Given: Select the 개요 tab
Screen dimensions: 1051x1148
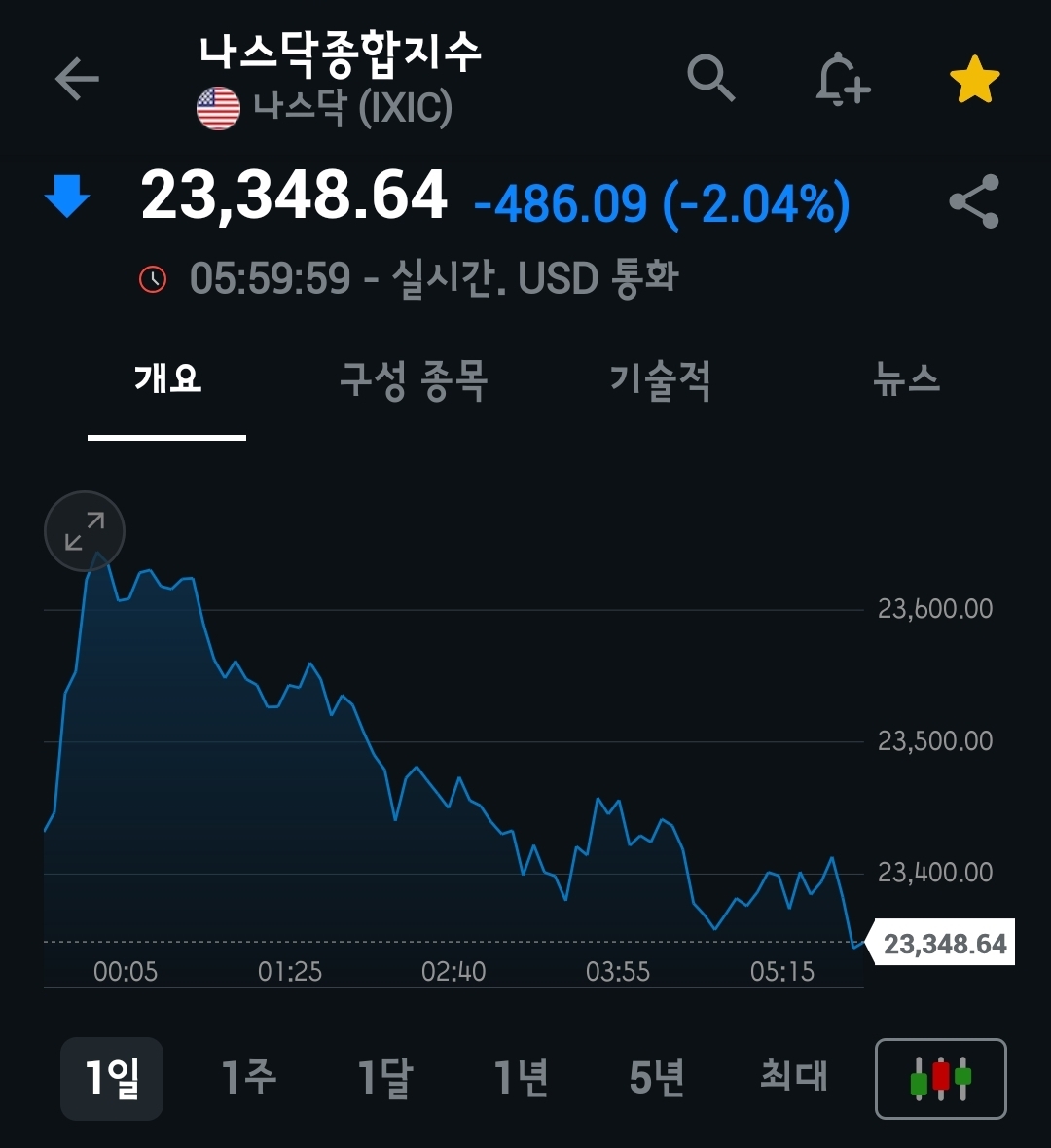Looking at the screenshot, I should [167, 379].
